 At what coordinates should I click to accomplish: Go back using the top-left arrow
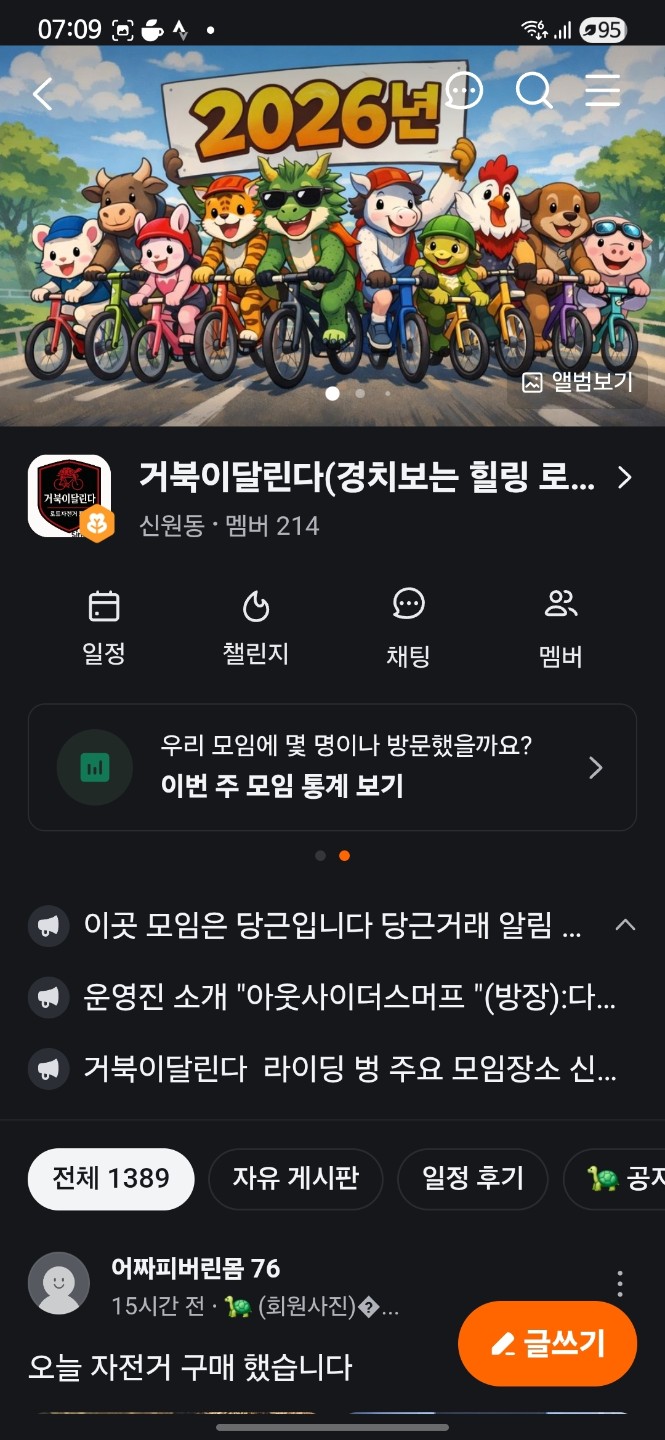[x=42, y=94]
